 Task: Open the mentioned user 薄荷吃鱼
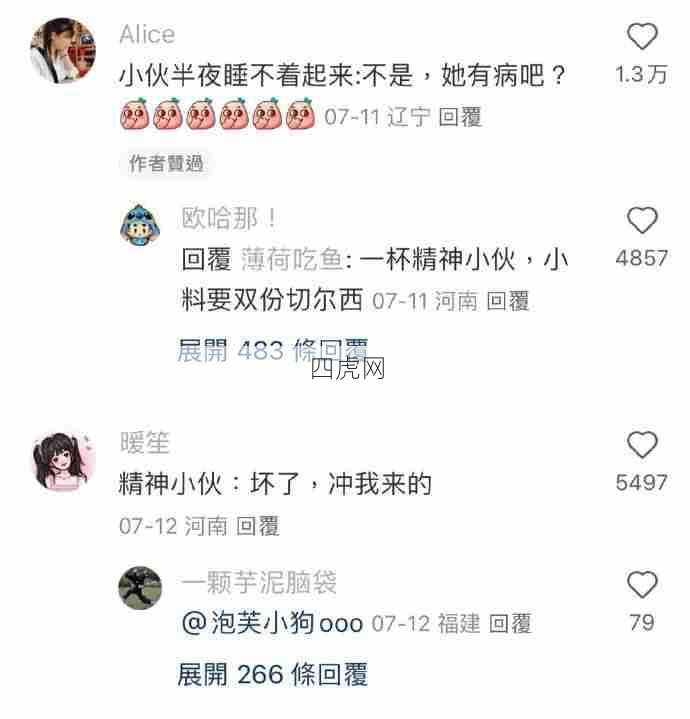[291, 260]
